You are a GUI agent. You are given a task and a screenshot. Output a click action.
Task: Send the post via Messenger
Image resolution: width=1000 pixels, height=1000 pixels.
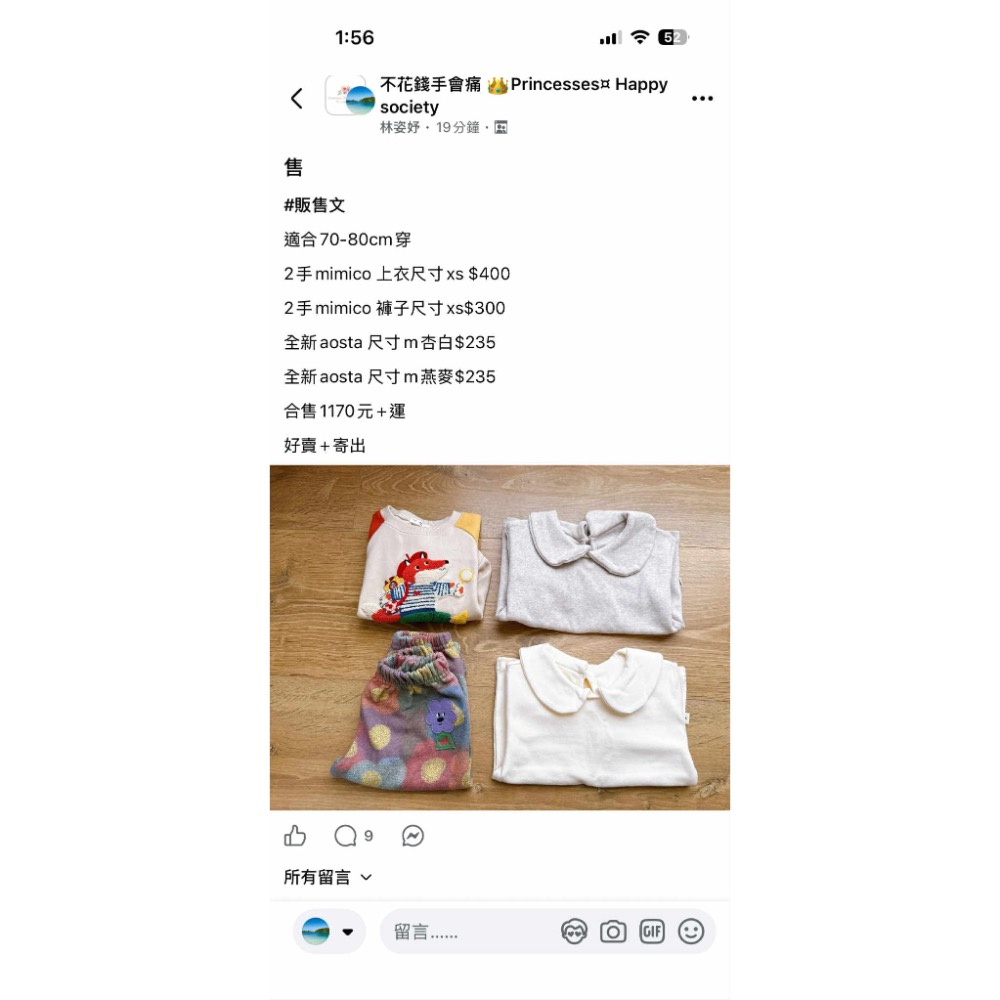413,836
